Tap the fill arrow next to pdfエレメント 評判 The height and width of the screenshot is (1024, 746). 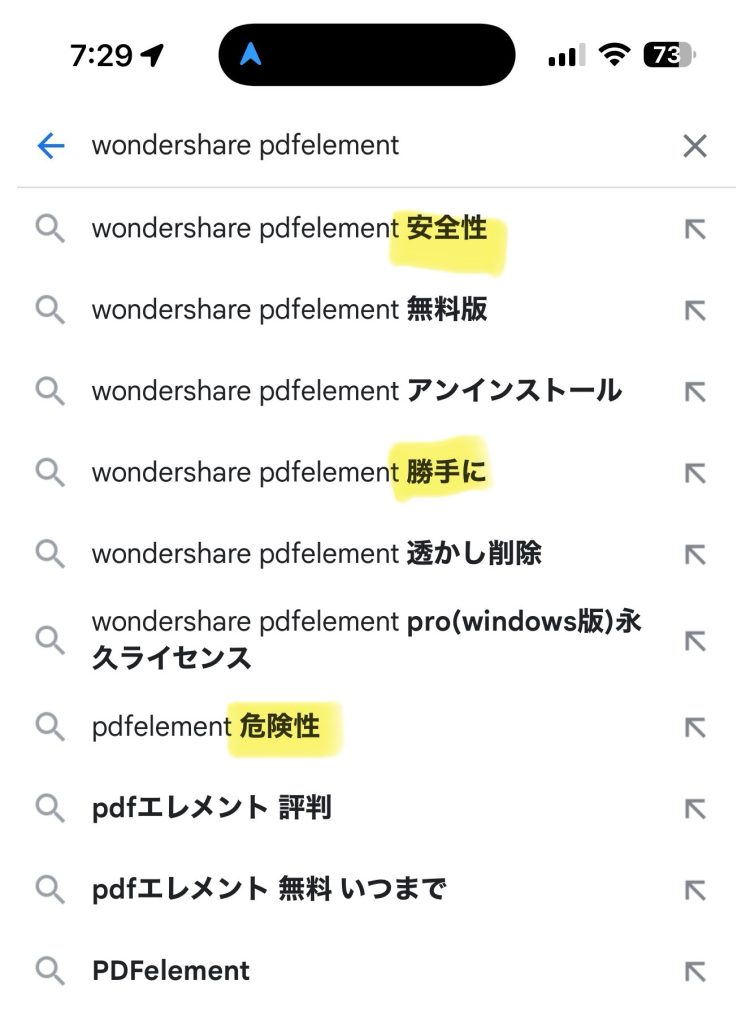[694, 808]
